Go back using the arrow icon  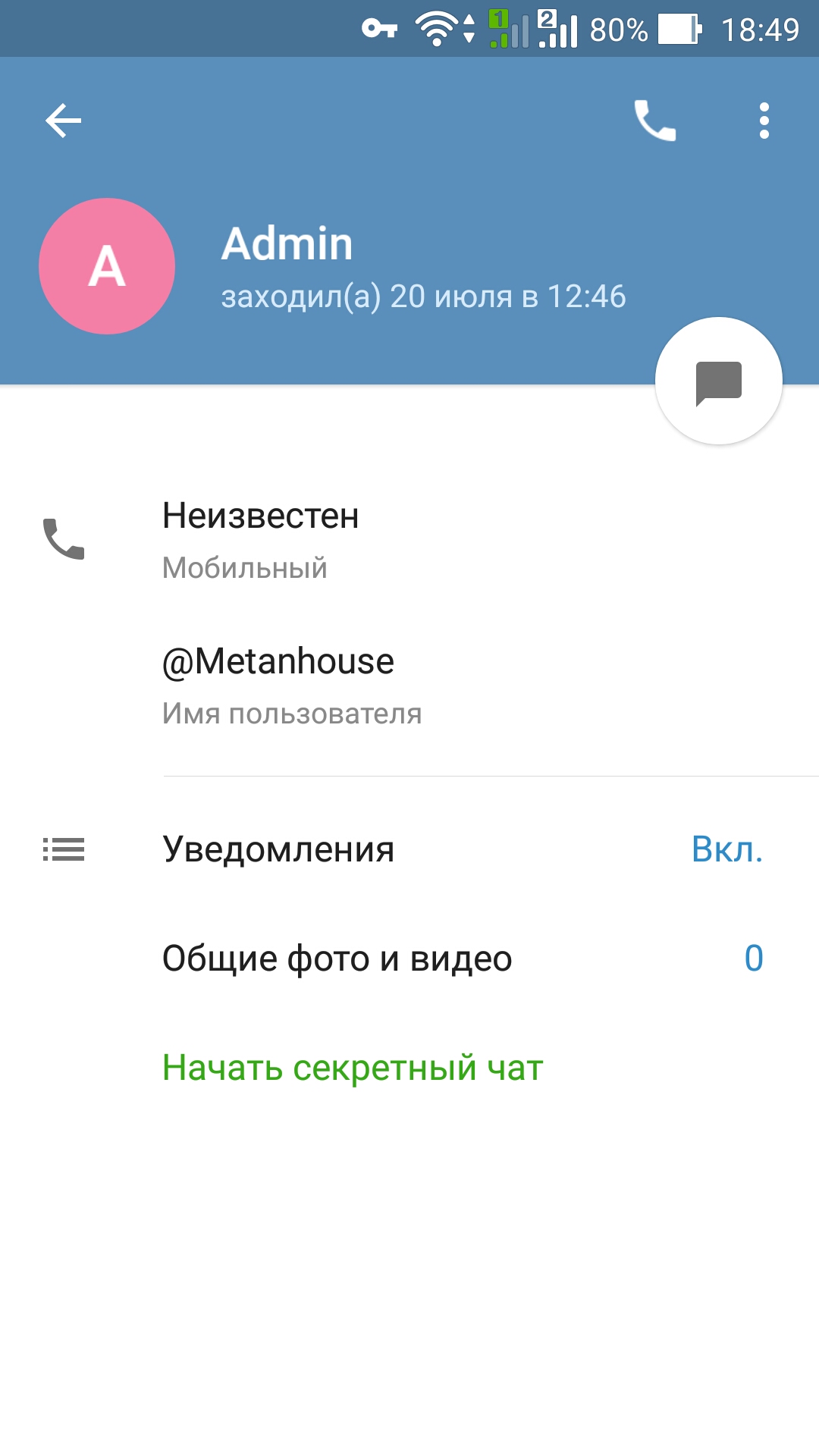point(64,121)
